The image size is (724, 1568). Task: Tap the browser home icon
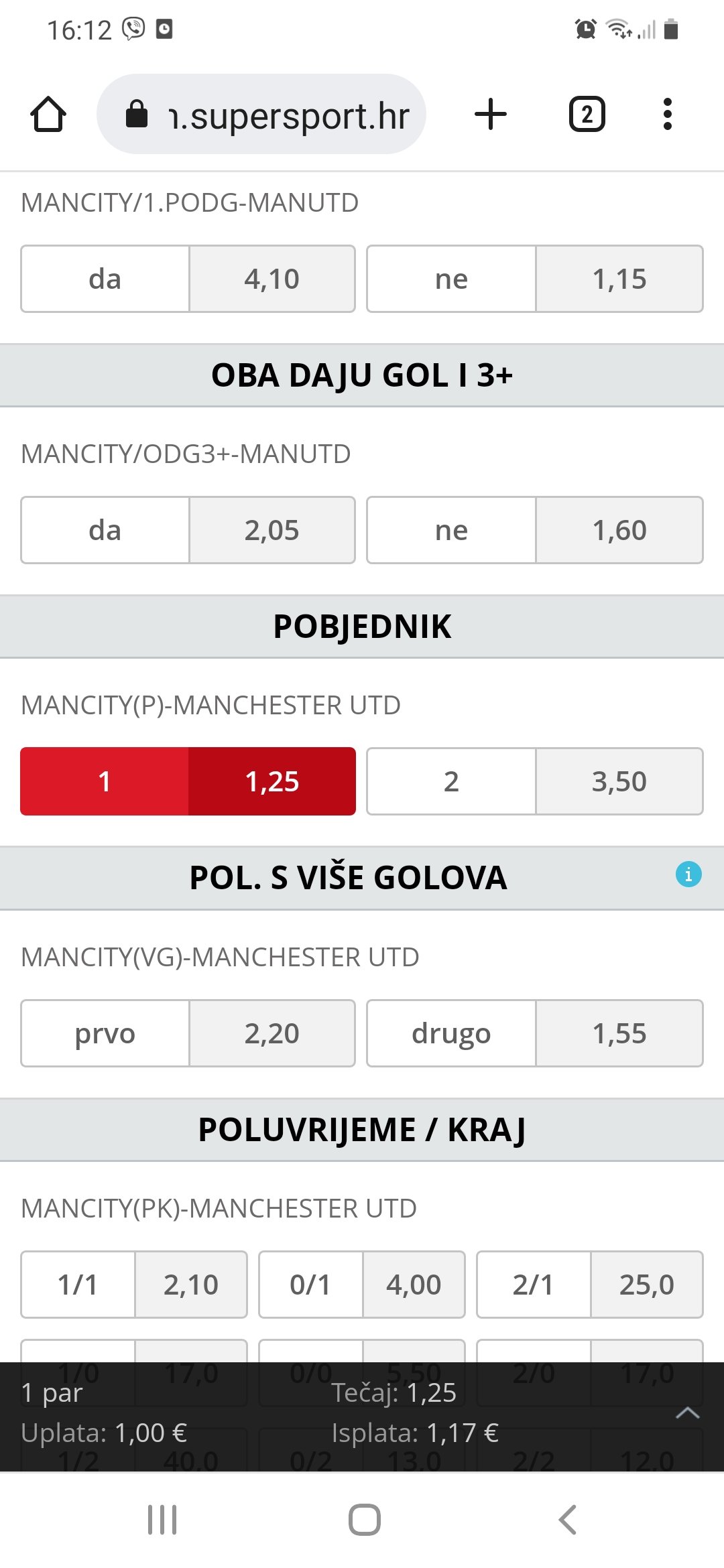click(x=48, y=115)
